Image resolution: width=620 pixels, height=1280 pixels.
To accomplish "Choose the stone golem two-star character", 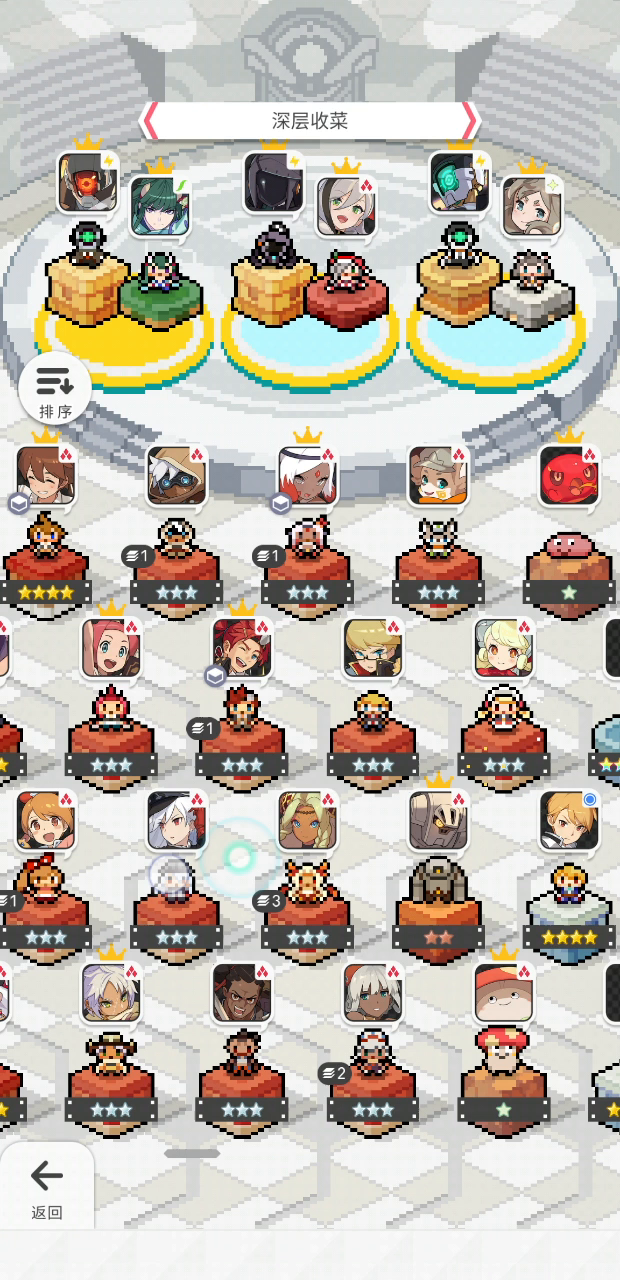I will click(438, 821).
